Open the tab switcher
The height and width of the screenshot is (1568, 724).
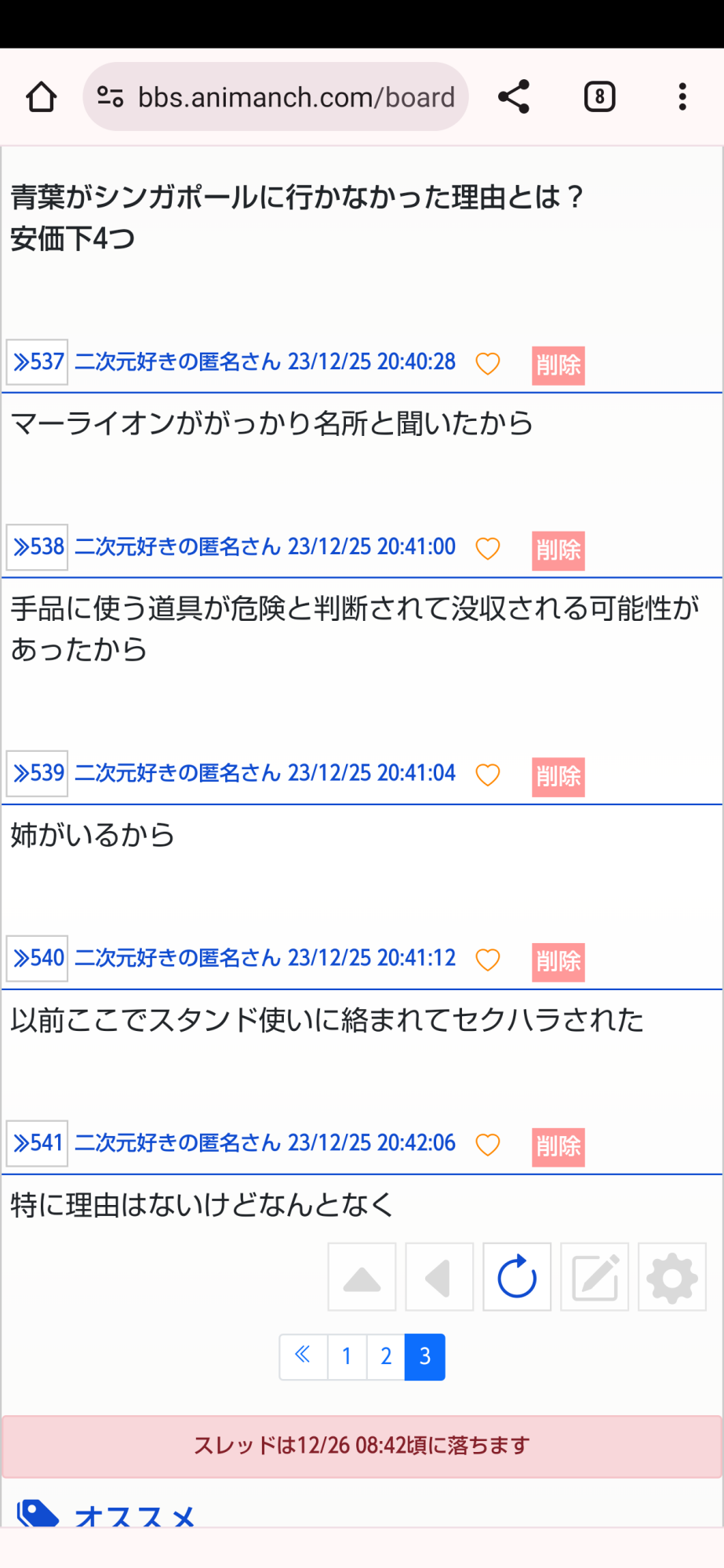(599, 97)
